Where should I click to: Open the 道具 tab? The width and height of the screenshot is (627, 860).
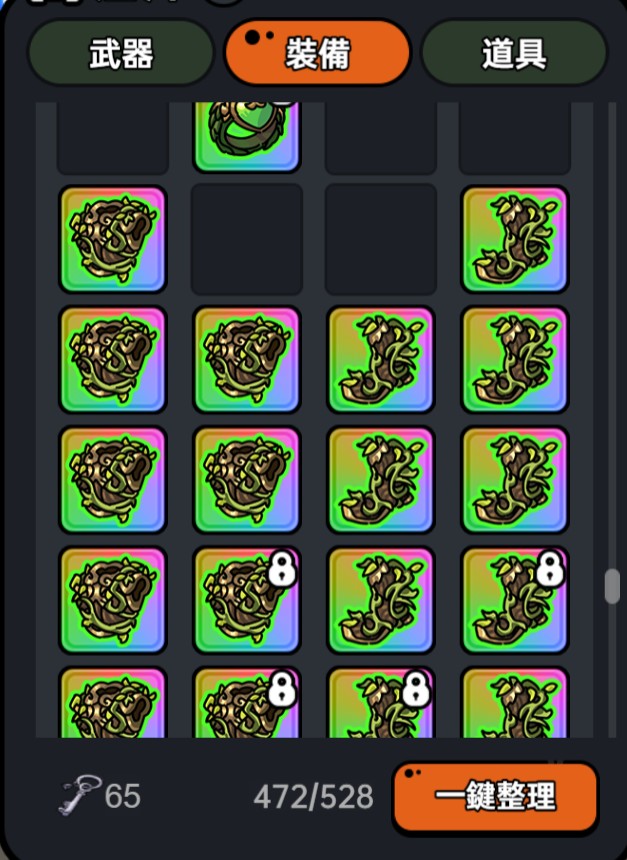(513, 54)
